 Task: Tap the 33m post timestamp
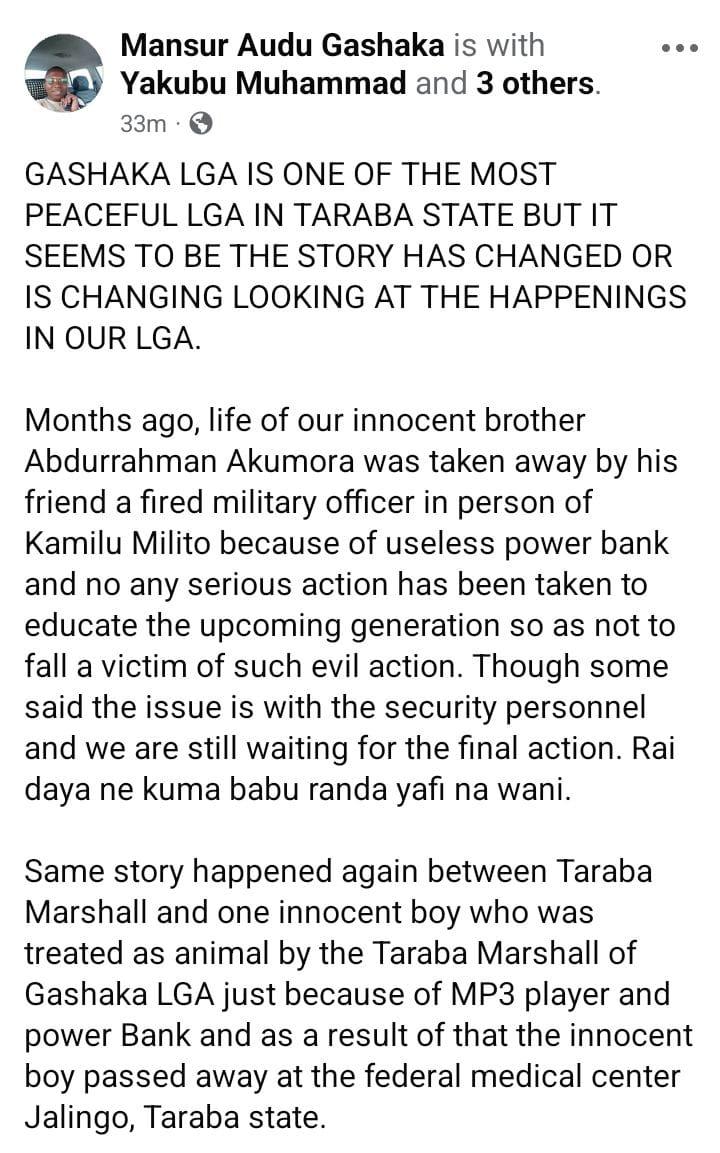[x=143, y=124]
